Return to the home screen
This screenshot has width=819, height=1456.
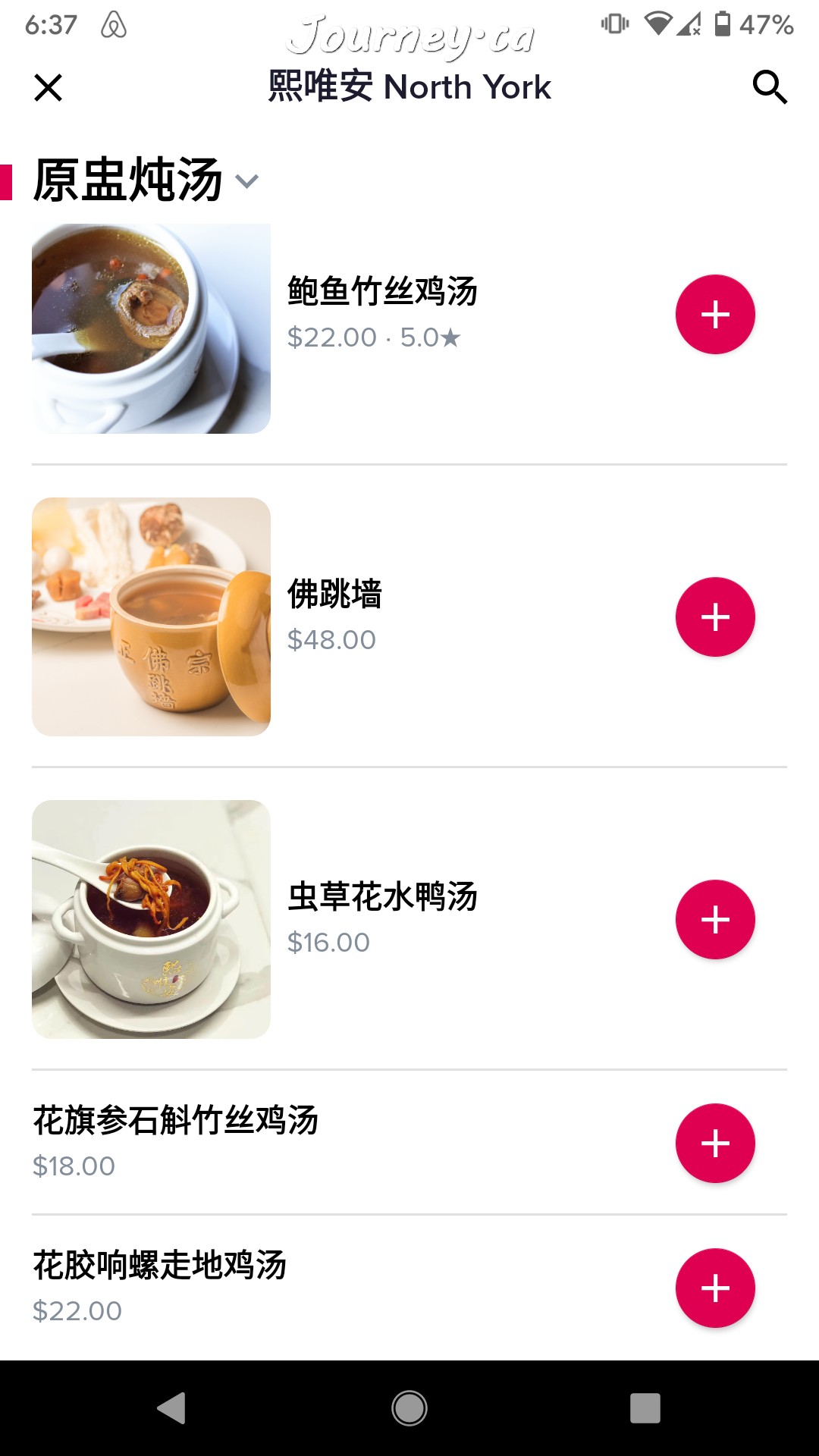click(409, 1408)
